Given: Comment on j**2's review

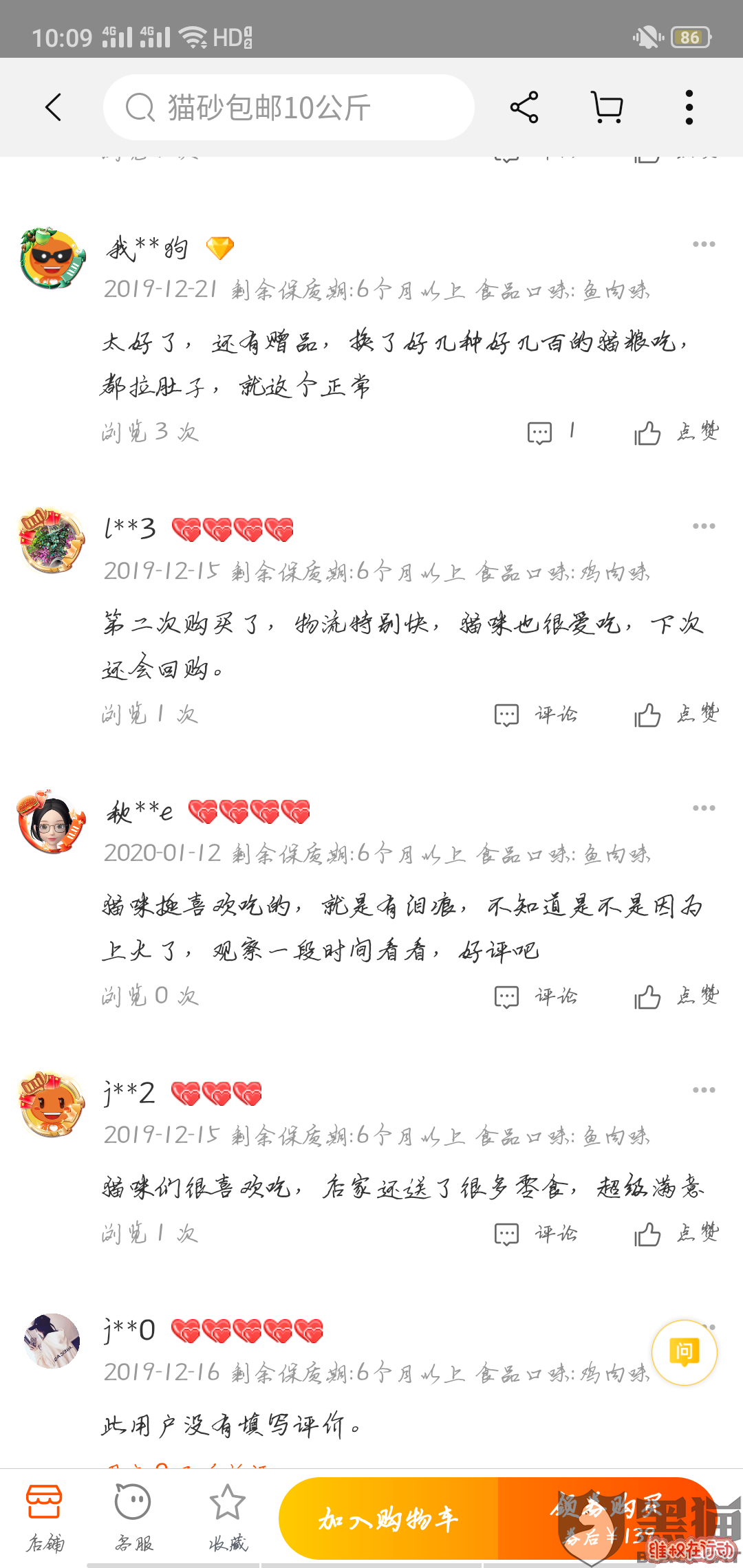Looking at the screenshot, I should 536,1234.
